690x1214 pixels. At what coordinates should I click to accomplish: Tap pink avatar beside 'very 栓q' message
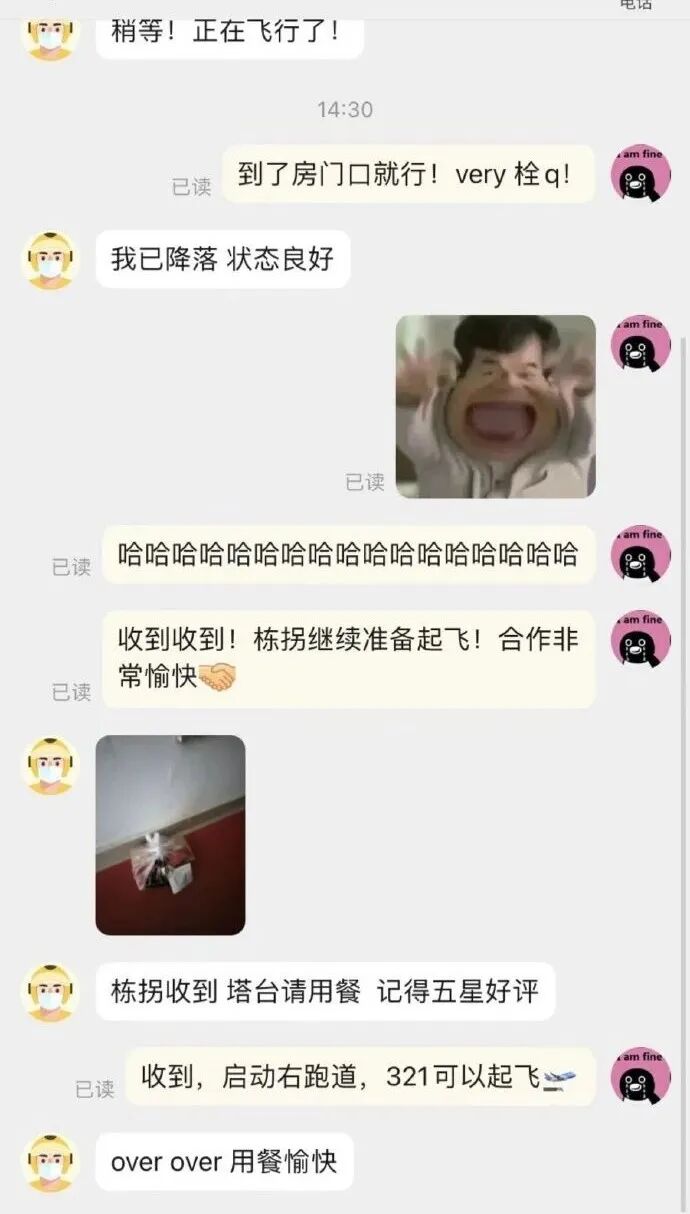(640, 173)
